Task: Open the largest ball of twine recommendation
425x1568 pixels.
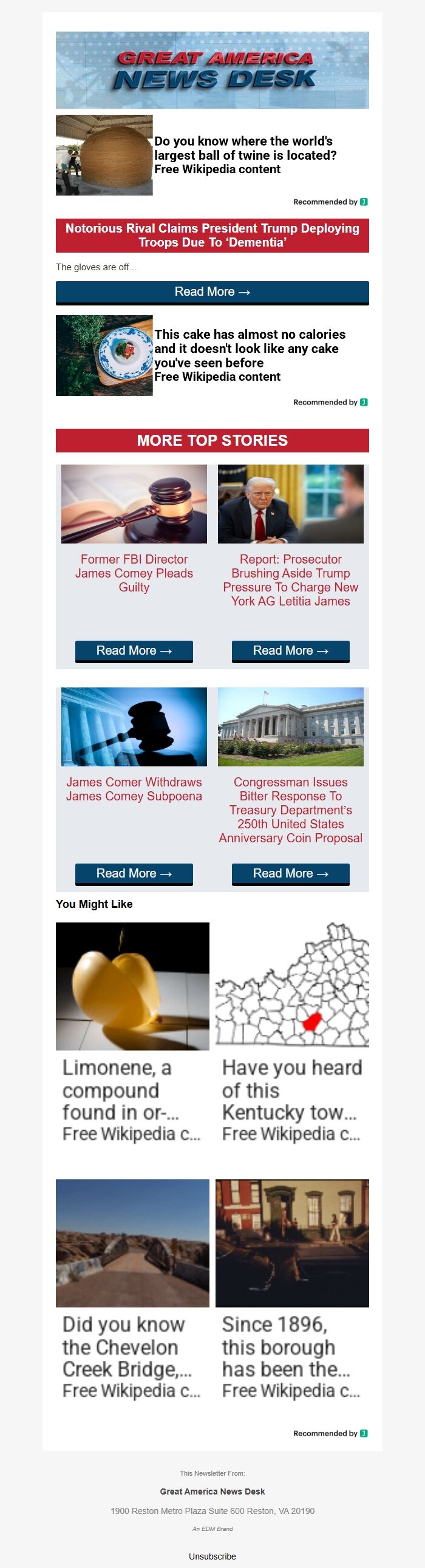Action: tap(243, 155)
